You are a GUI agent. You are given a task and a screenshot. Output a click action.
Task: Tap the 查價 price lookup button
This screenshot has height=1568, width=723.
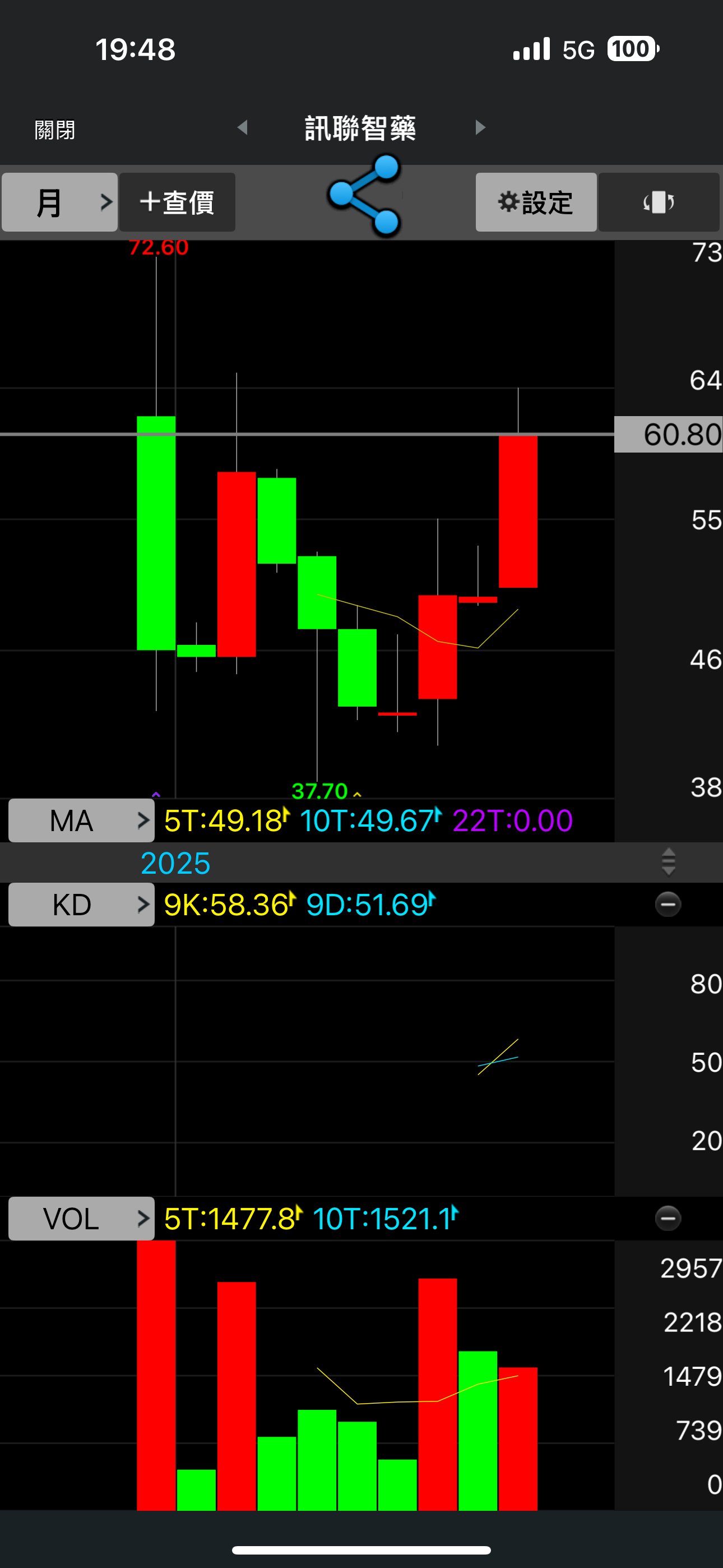[x=177, y=202]
